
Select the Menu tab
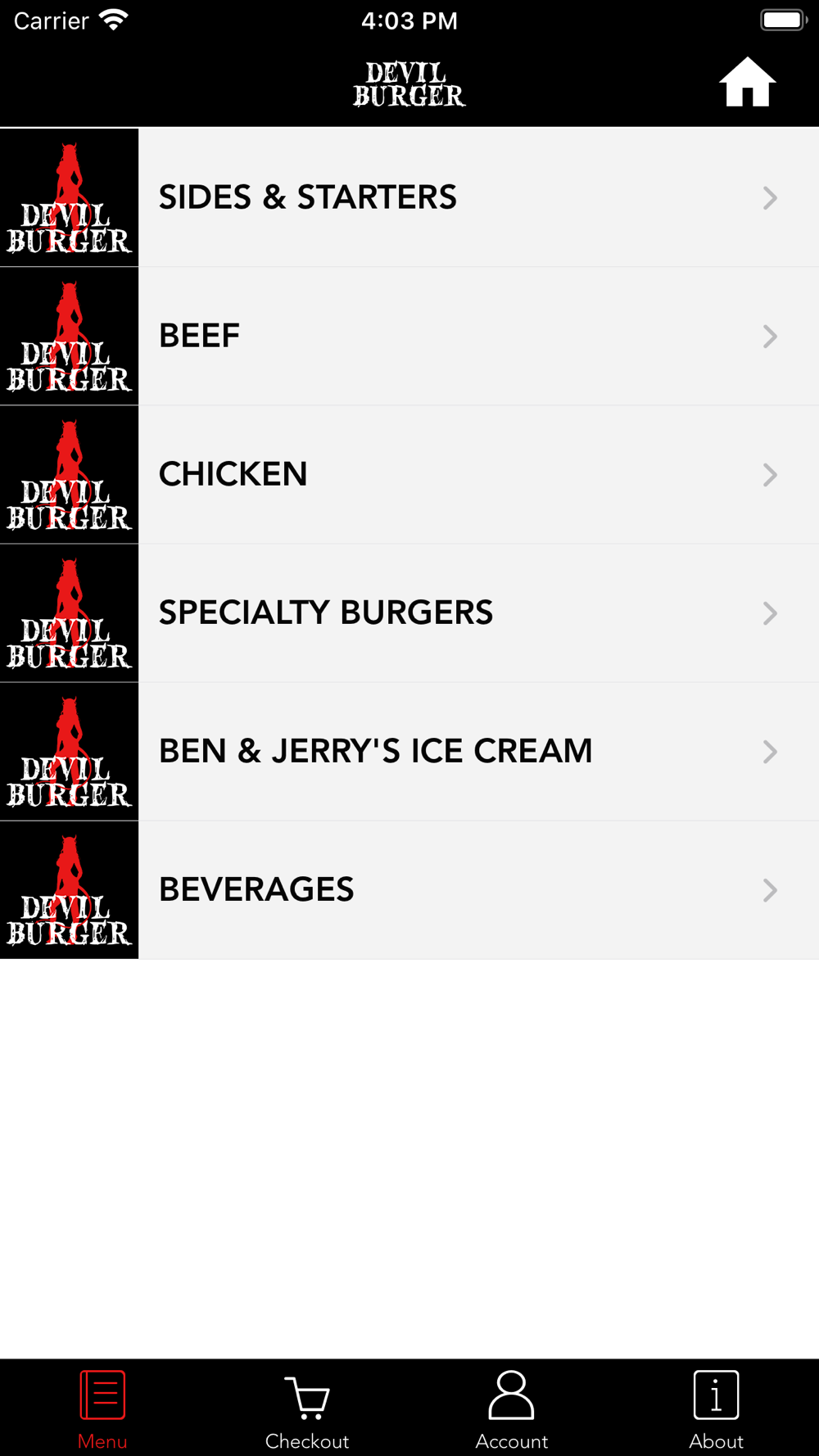tap(102, 1409)
